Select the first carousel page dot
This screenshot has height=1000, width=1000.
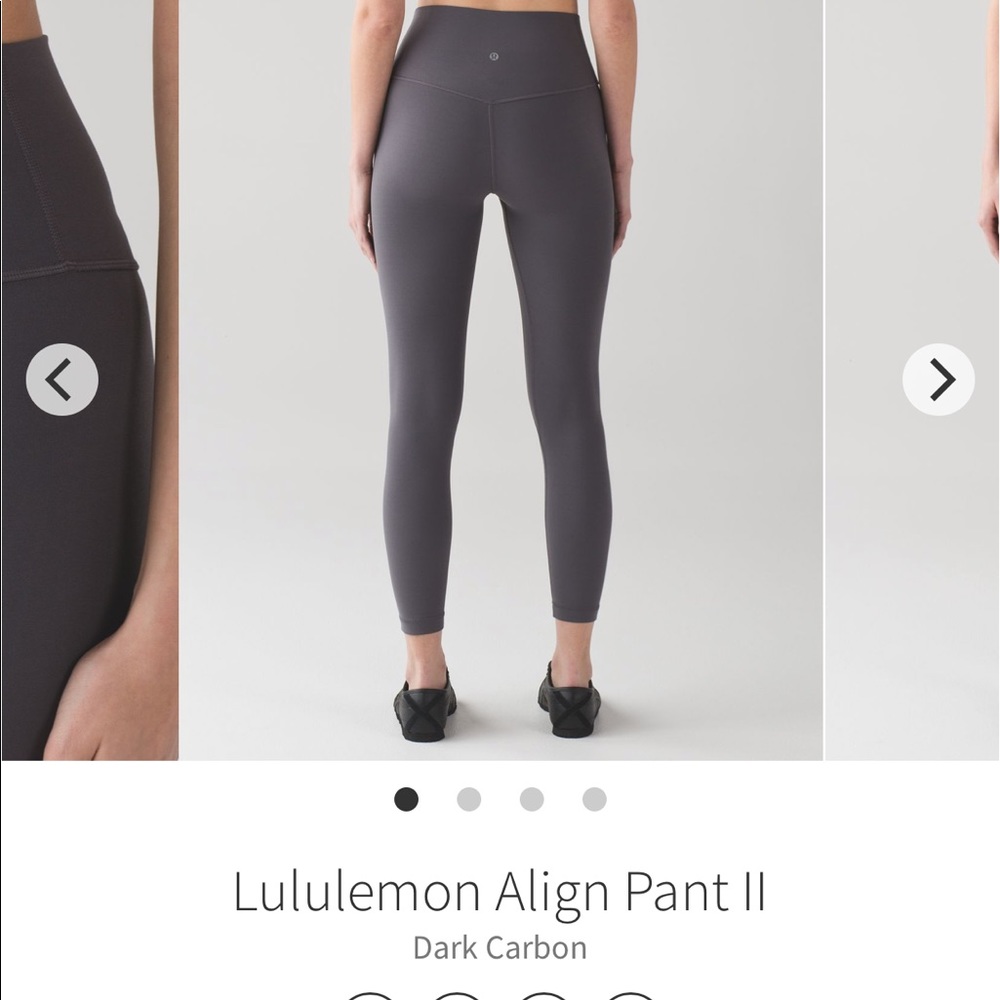pyautogui.click(x=406, y=799)
